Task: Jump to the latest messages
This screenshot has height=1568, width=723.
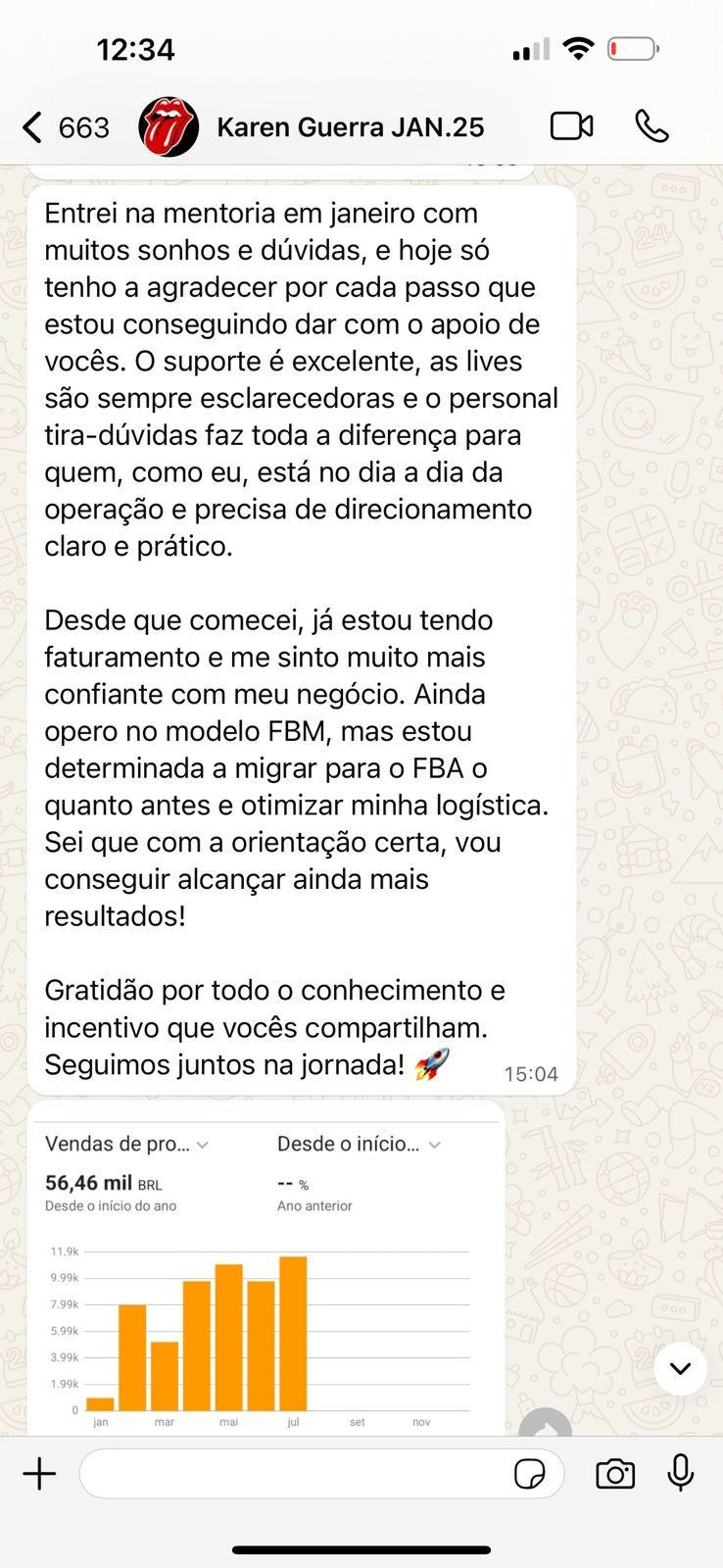Action: [x=680, y=1368]
